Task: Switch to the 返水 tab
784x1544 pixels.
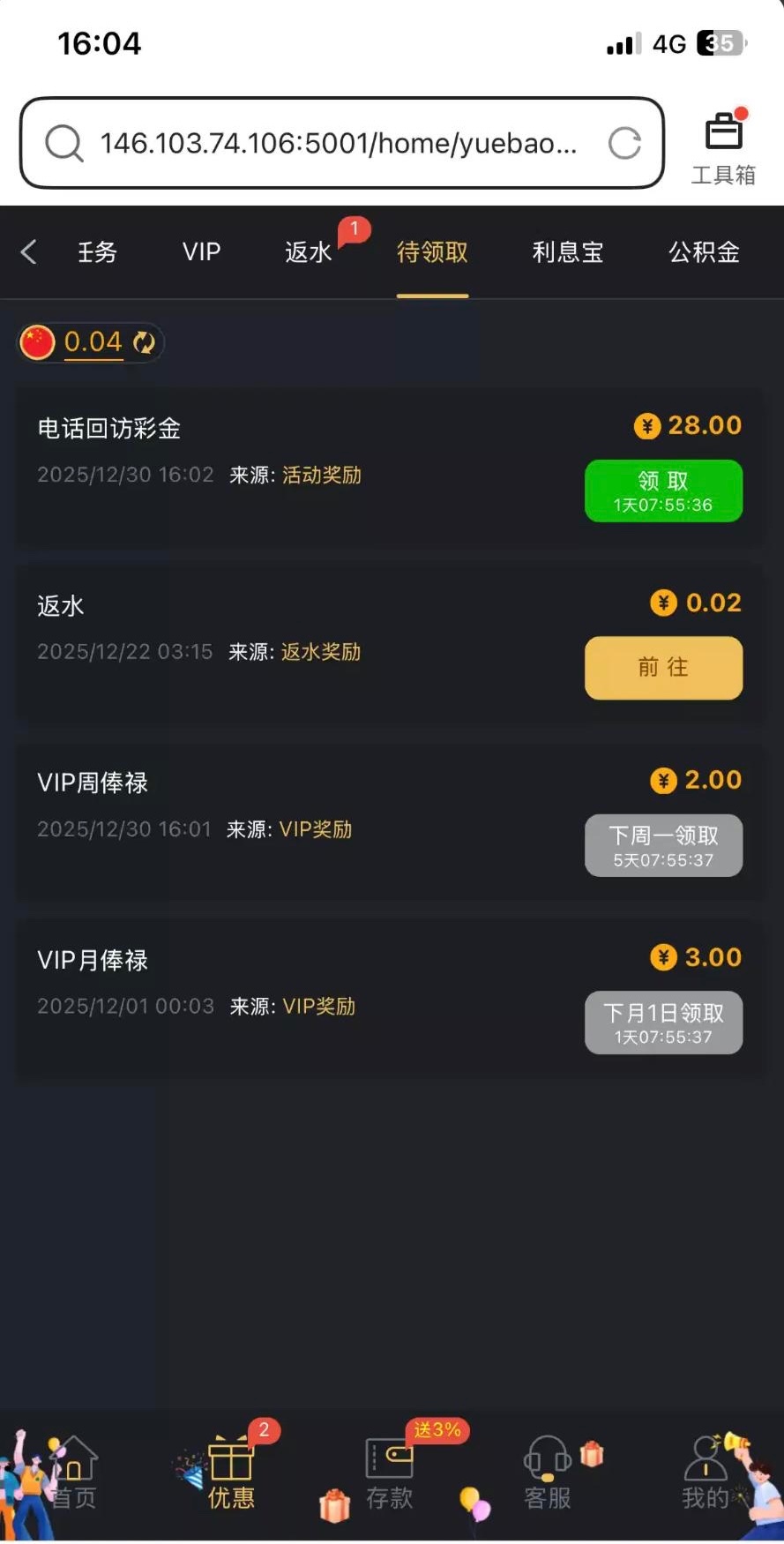Action: click(309, 252)
